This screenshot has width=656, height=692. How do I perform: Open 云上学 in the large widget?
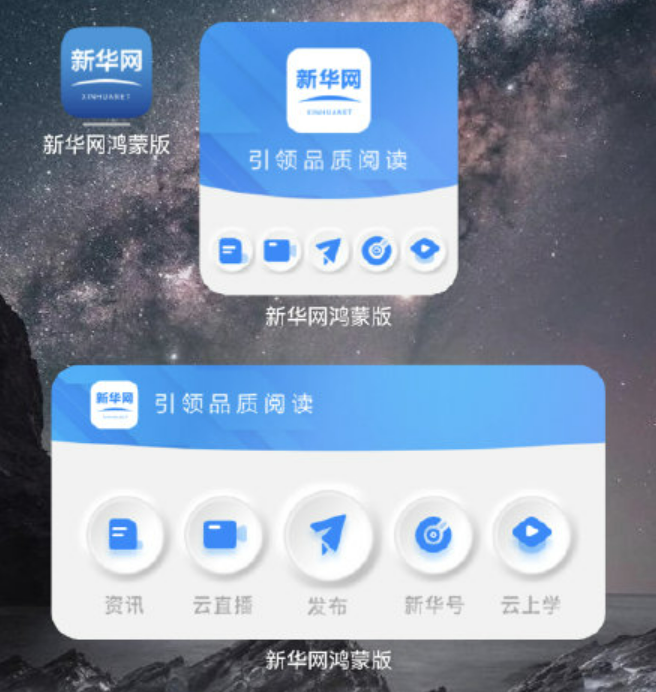click(x=531, y=534)
